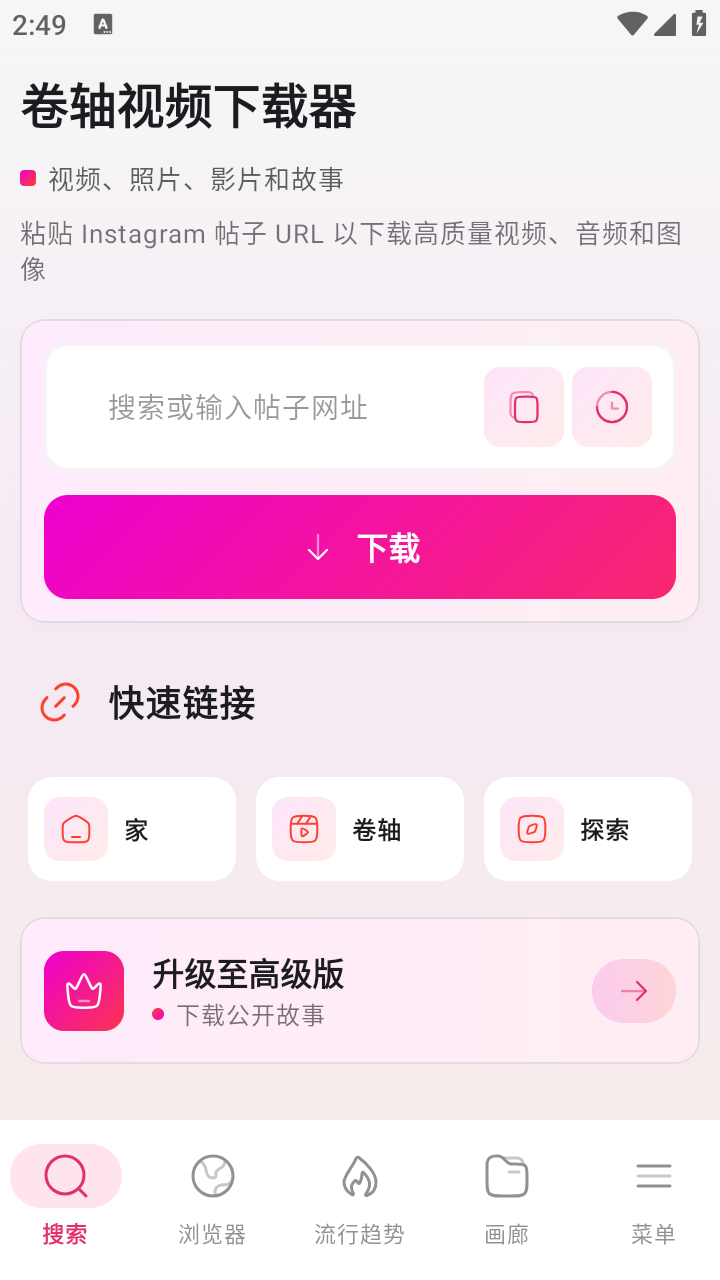This screenshot has width=720, height=1280.
Task: Open the 画廊 gallery folder icon
Action: point(506,1175)
